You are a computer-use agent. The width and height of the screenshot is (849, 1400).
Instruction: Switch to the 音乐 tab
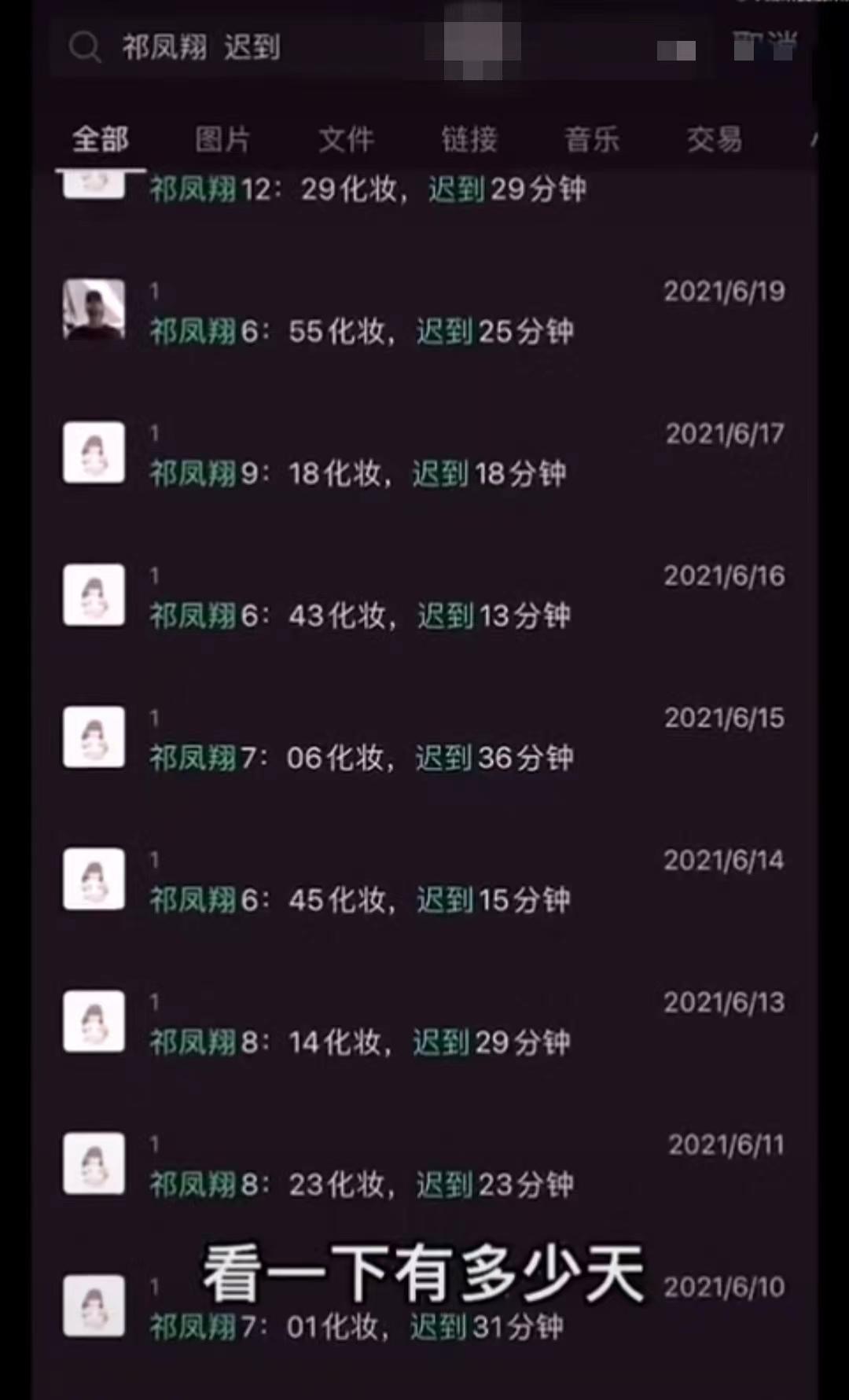tap(592, 140)
